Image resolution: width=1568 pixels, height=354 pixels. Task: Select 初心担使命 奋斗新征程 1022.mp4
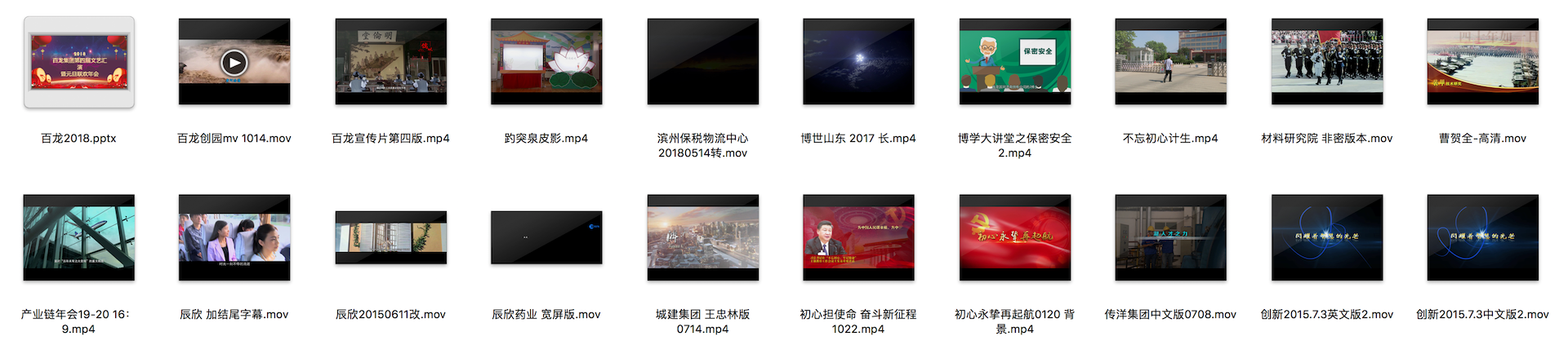coord(858,237)
